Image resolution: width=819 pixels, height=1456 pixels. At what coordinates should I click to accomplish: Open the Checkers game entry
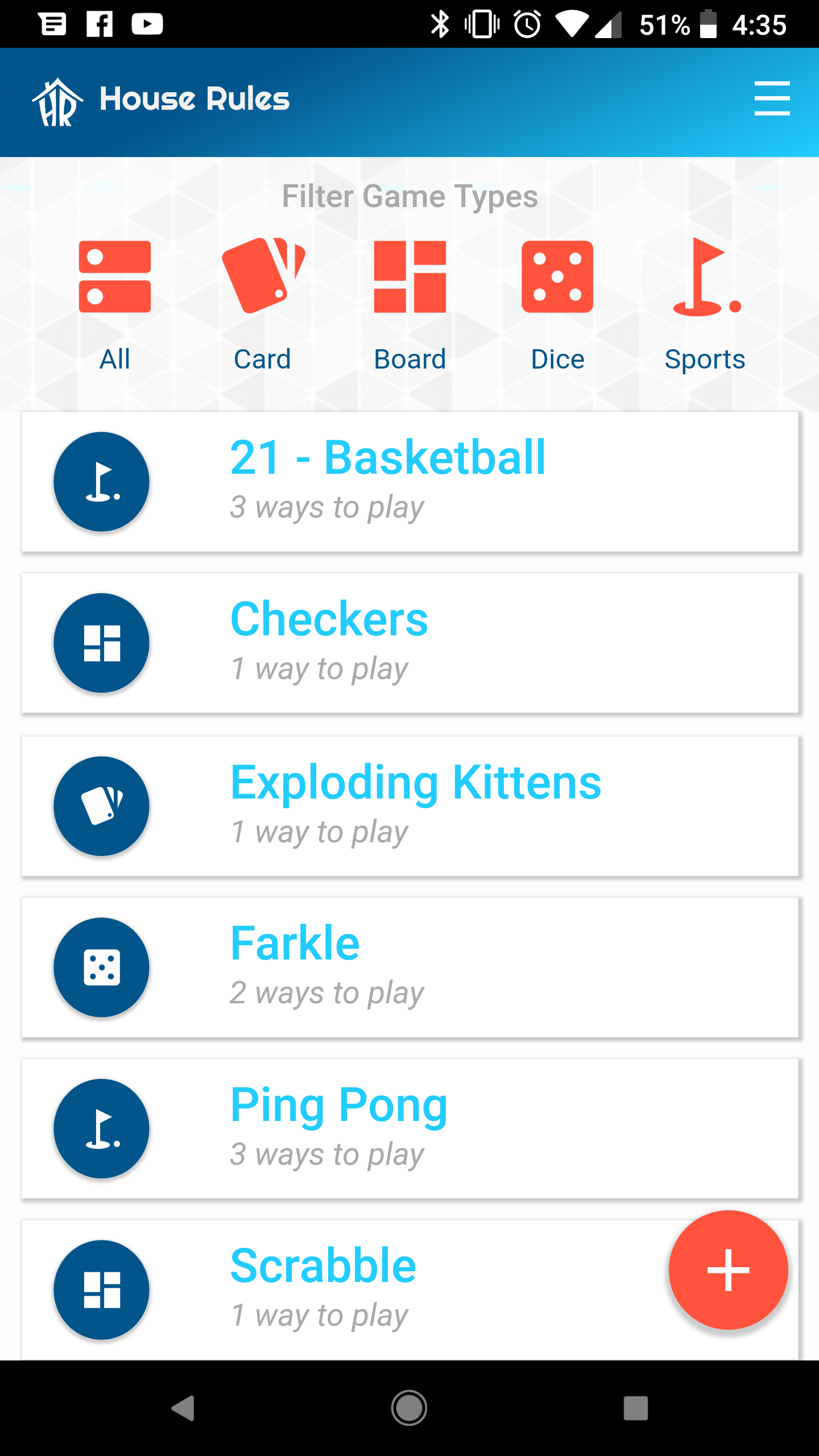[x=410, y=643]
